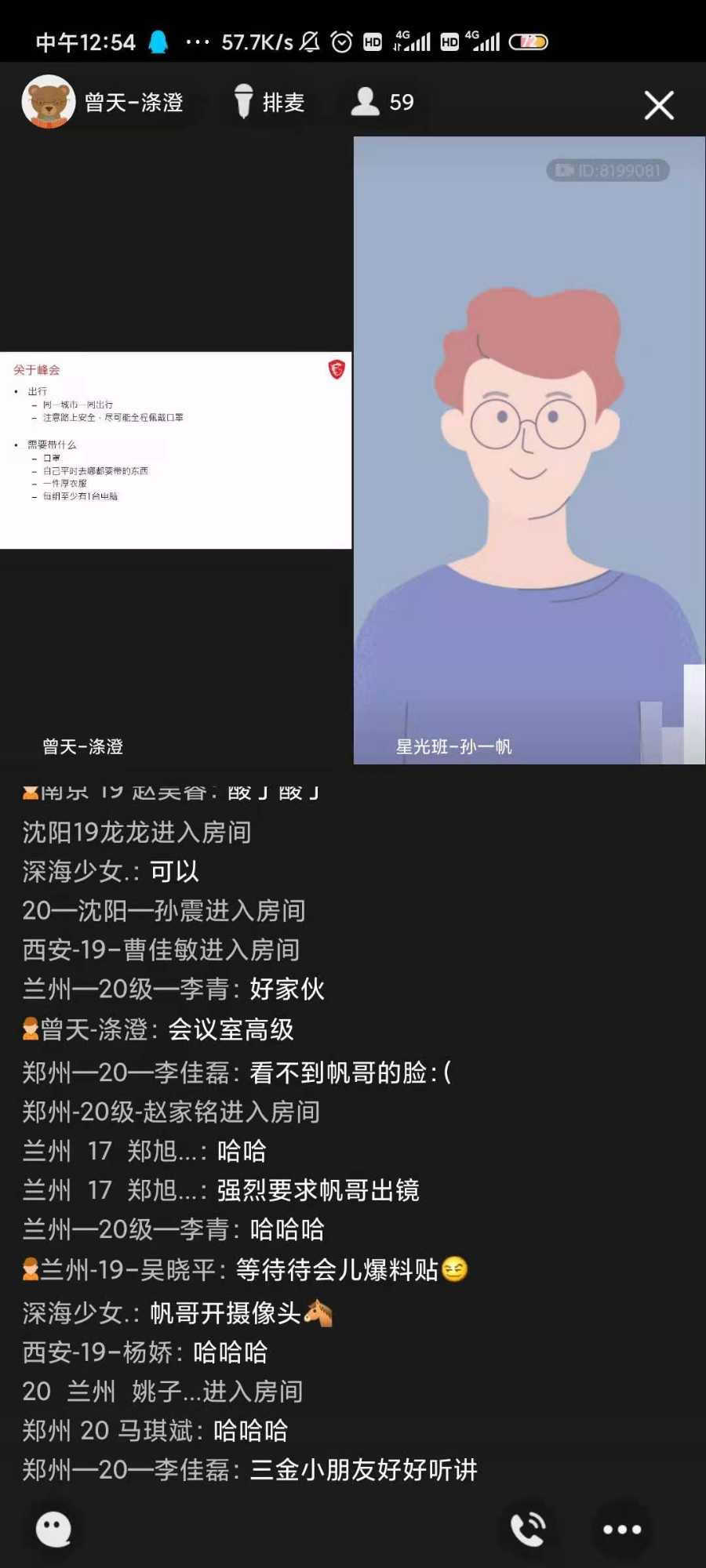Enlarge the shared slide 关于峰会
Viewport: 706px width, 1568px height.
(176, 450)
